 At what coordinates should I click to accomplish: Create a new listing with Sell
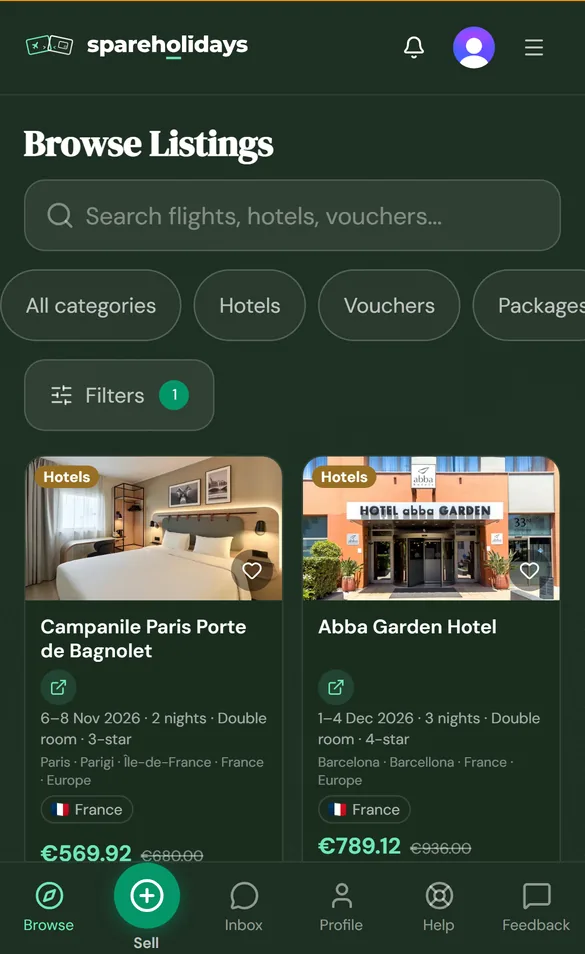click(x=147, y=896)
